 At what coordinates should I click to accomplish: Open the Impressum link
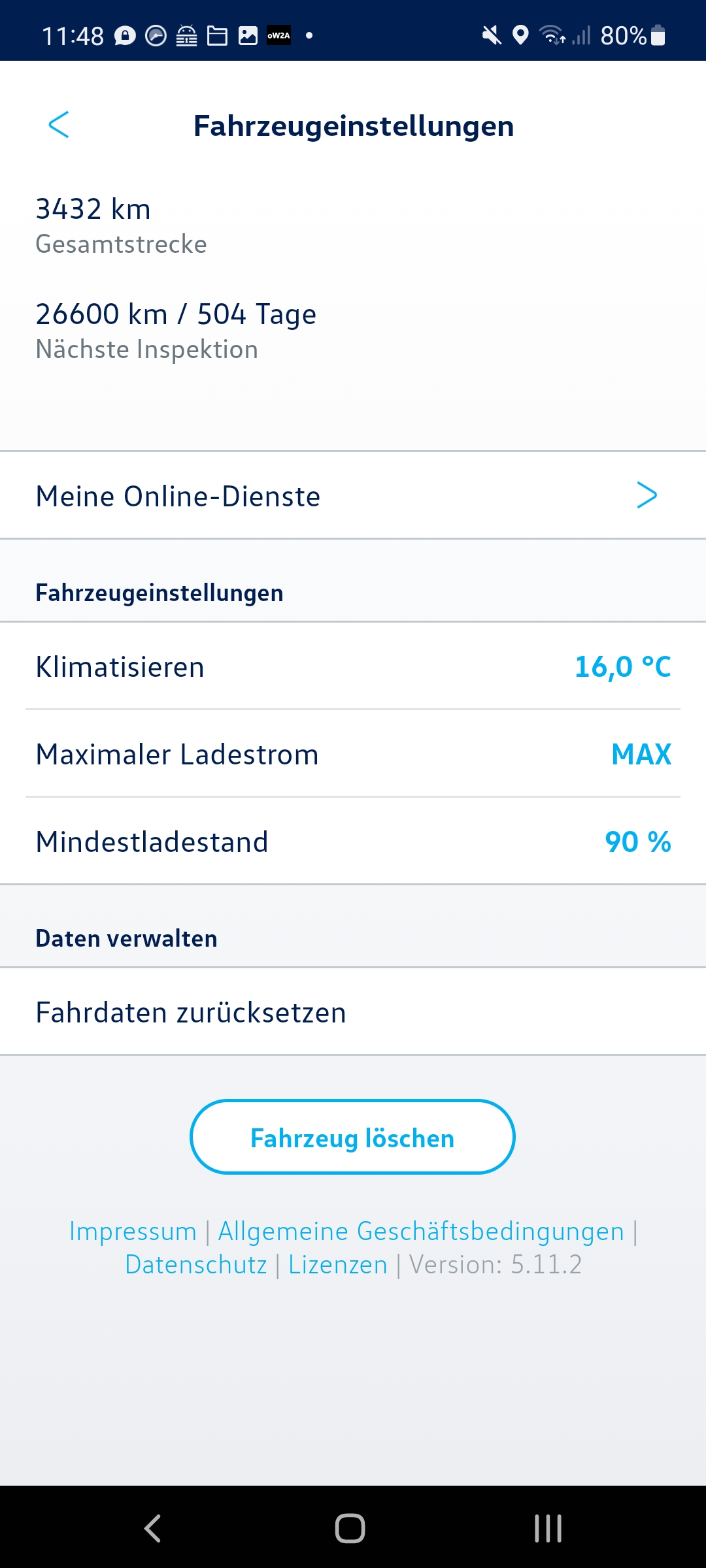(133, 1232)
